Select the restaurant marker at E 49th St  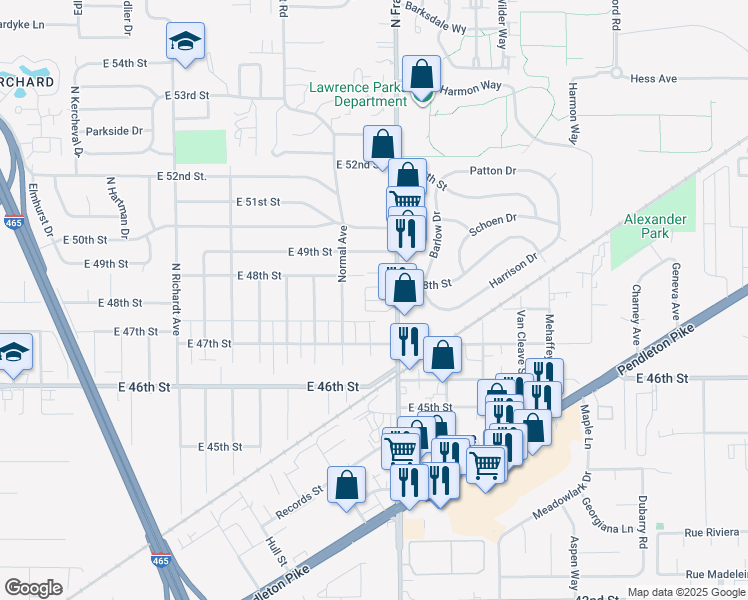(x=406, y=234)
